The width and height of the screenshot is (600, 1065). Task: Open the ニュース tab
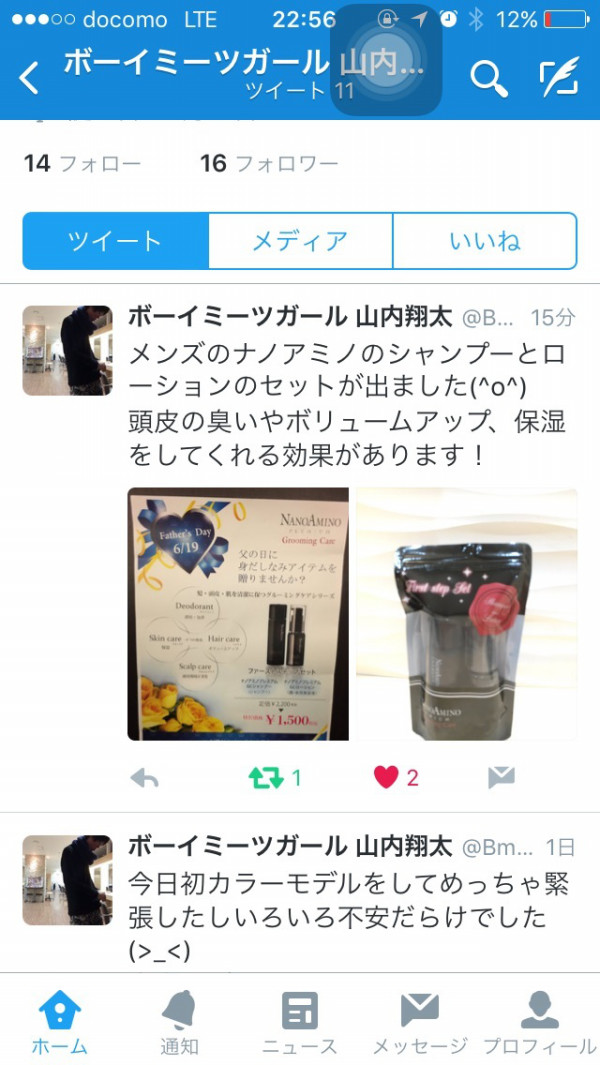[300, 1022]
